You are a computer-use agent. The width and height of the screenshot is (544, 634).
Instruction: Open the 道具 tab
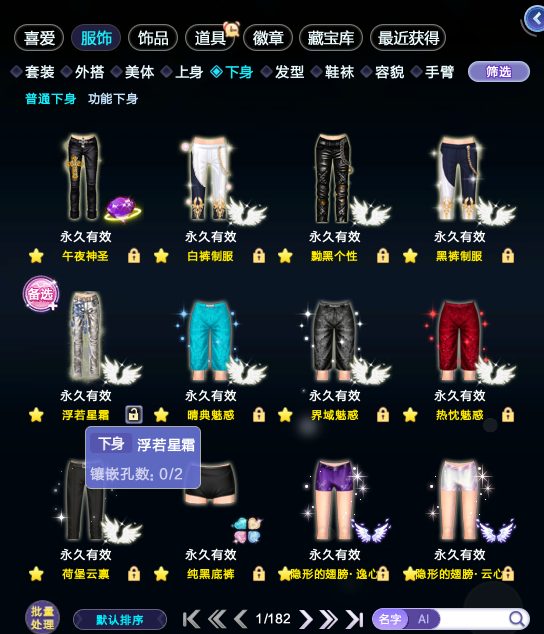pyautogui.click(x=210, y=38)
